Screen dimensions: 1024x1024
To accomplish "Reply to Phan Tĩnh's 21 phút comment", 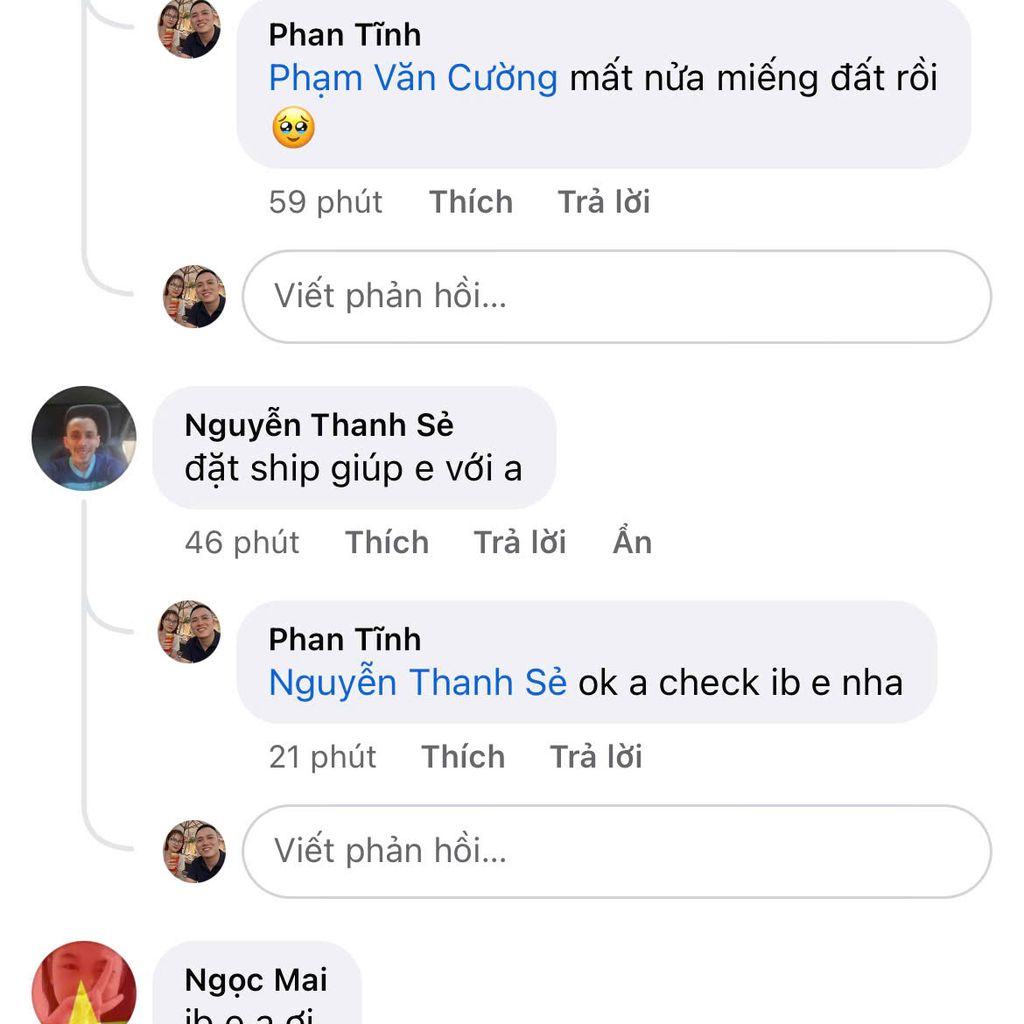I will (x=596, y=757).
